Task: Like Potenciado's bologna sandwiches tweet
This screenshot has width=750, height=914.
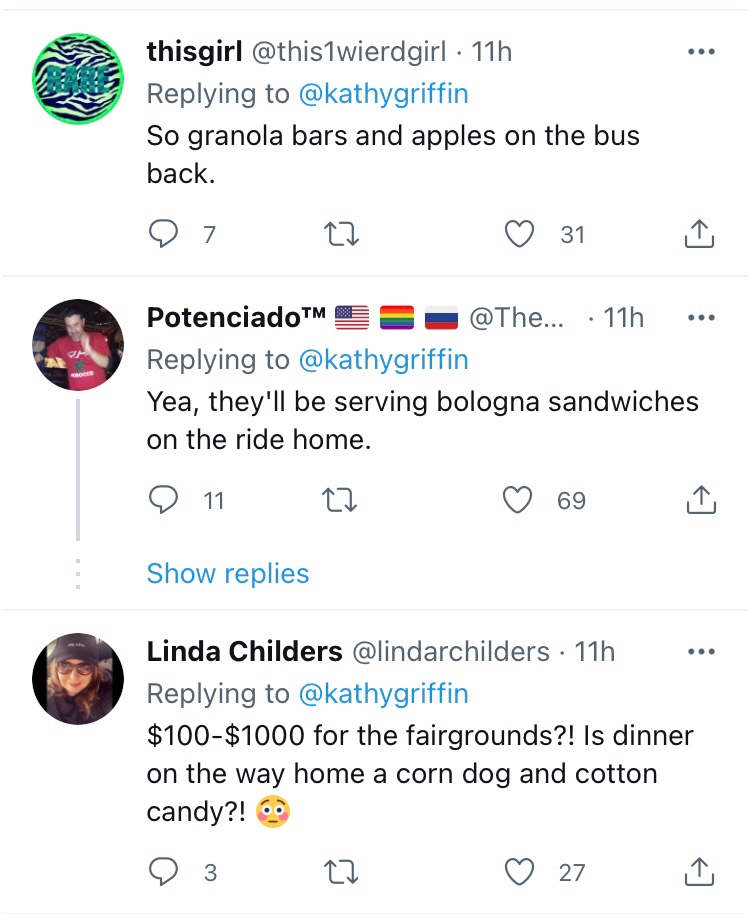Action: click(518, 500)
